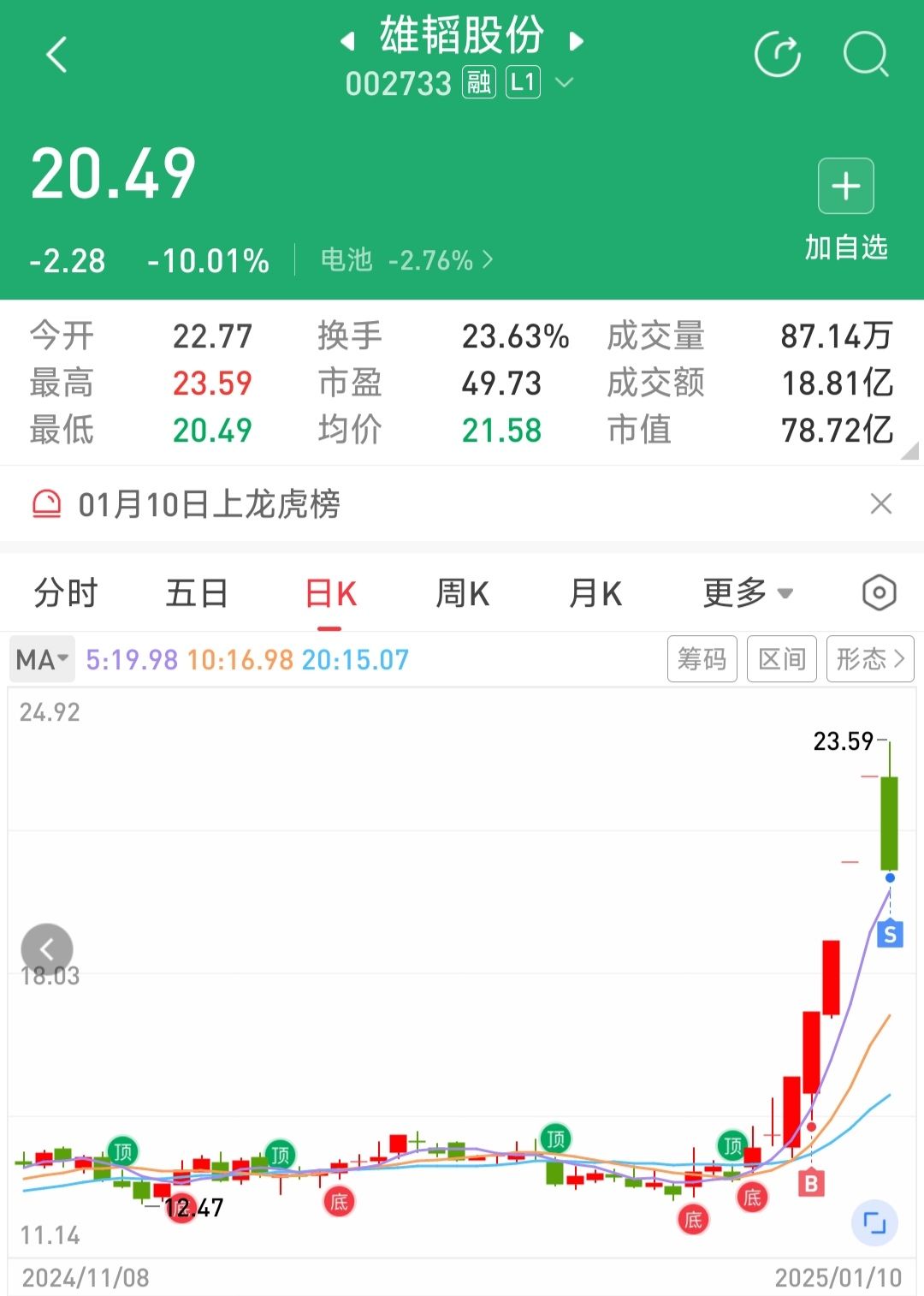
Task: Switch to the 分时 chart tab
Action: click(x=66, y=593)
